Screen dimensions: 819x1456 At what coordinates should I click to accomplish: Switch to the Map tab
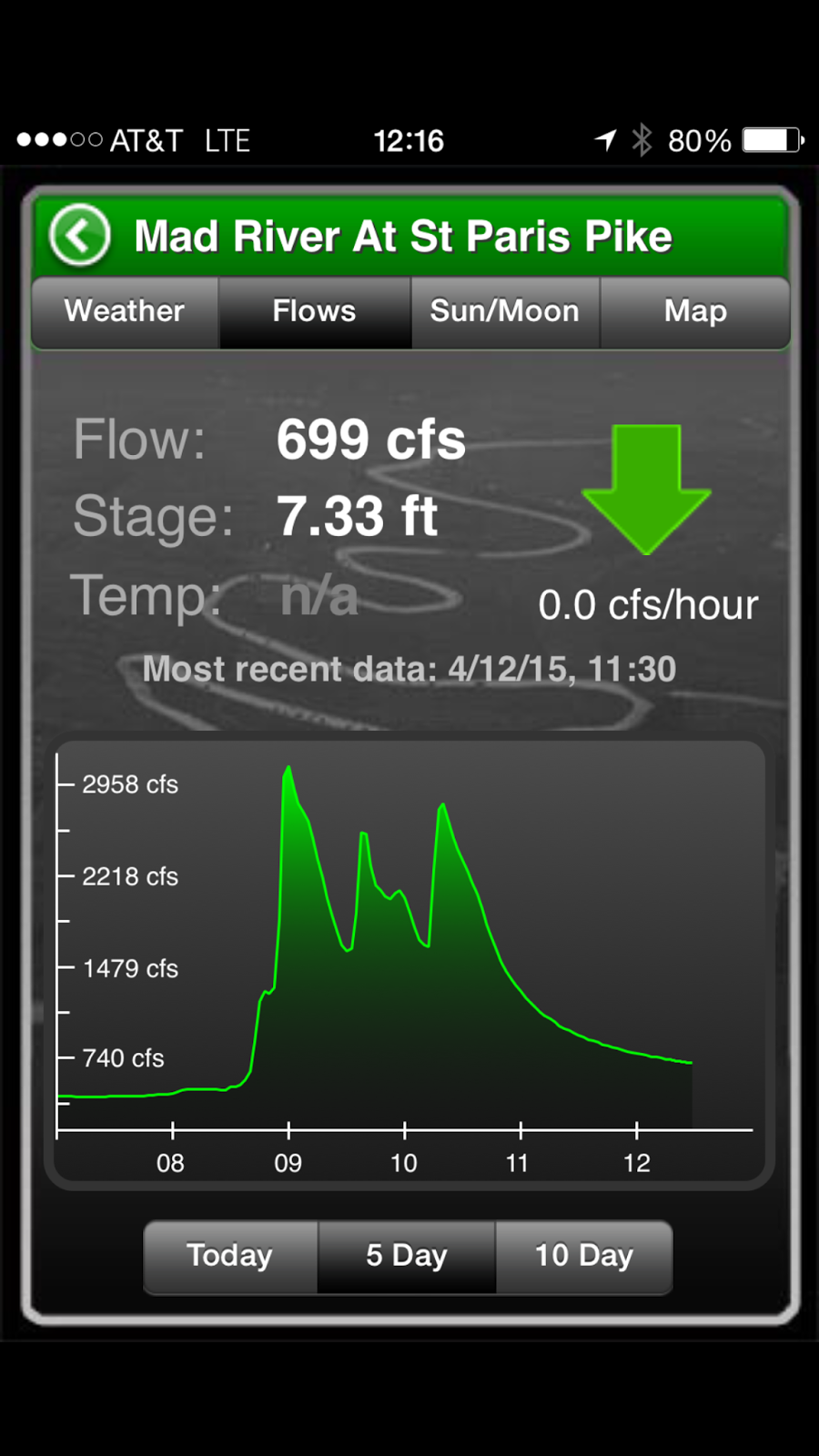click(x=695, y=312)
